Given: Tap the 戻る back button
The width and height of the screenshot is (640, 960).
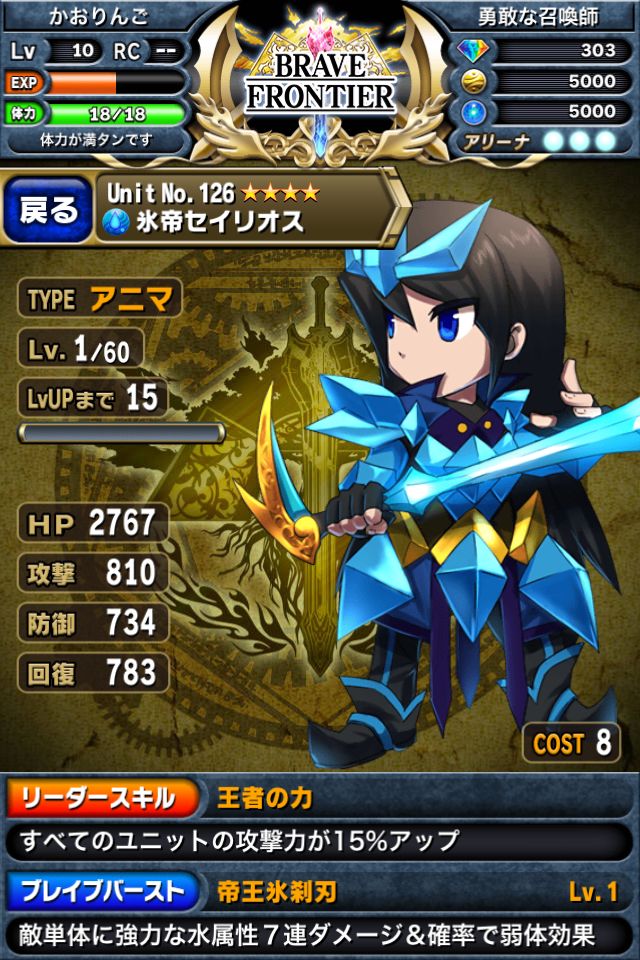Looking at the screenshot, I should pos(48,209).
